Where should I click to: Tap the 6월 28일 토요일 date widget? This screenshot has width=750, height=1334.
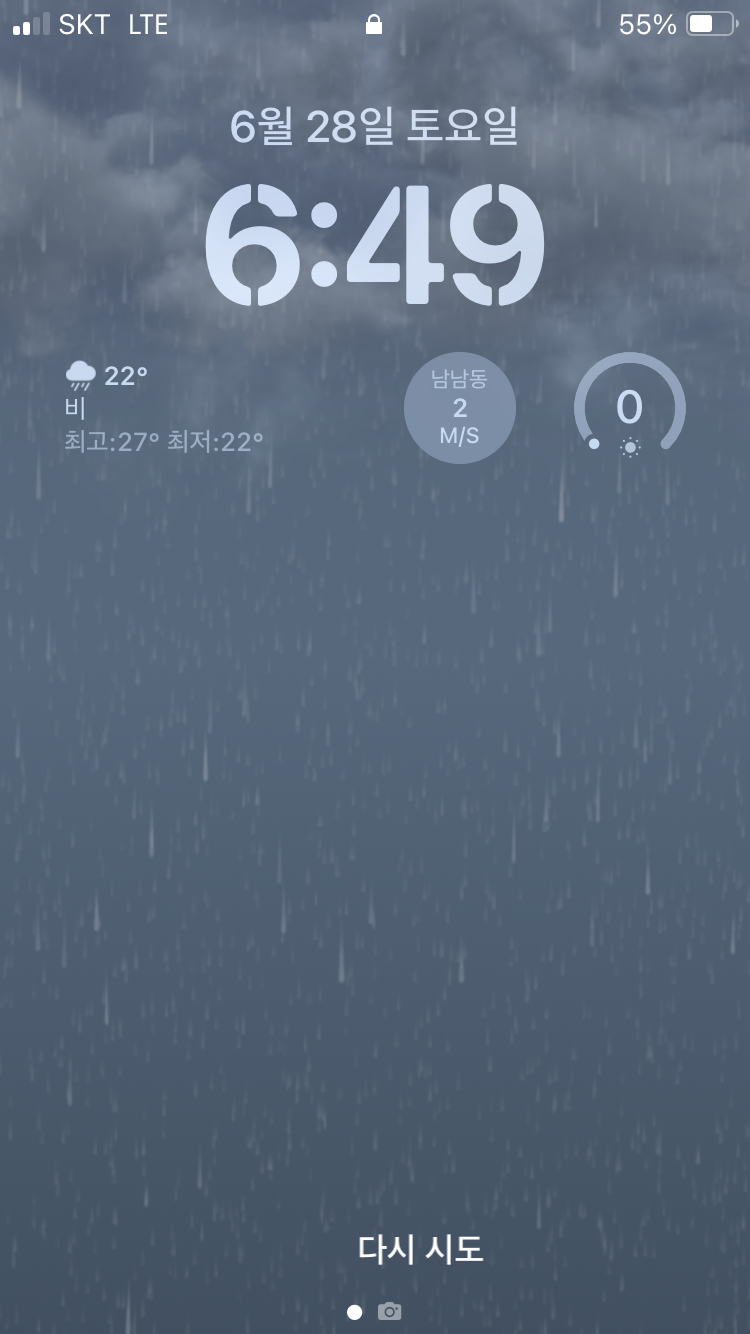point(374,127)
